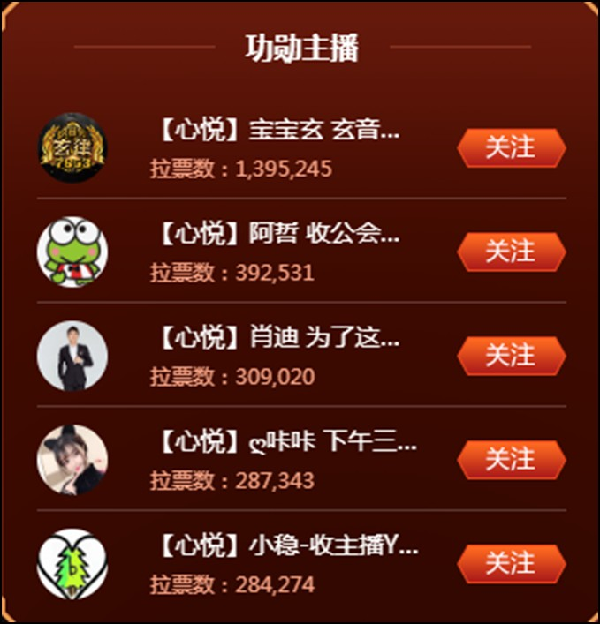The height and width of the screenshot is (624, 600).
Task: View 小稳 streamer's page
Action: click(73, 564)
